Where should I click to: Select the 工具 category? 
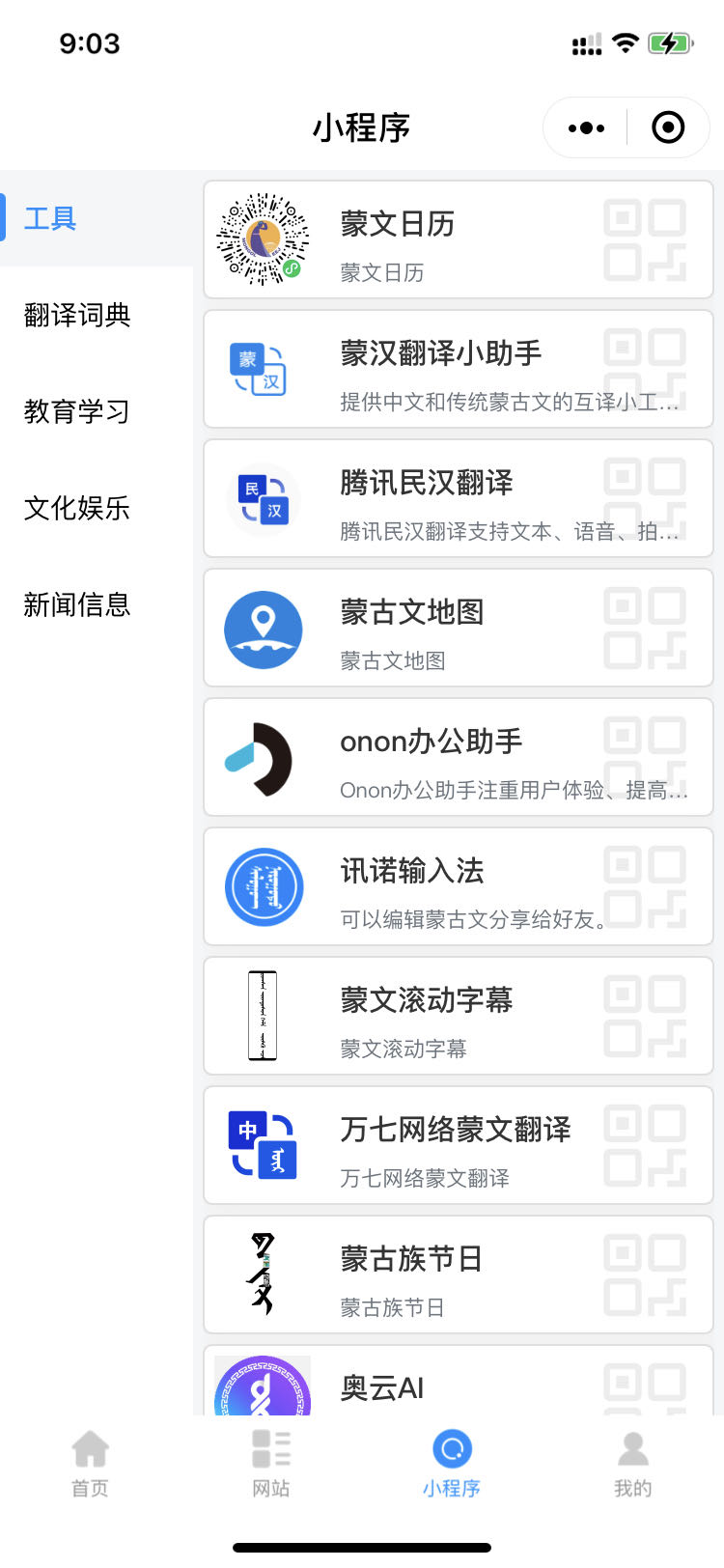point(50,218)
